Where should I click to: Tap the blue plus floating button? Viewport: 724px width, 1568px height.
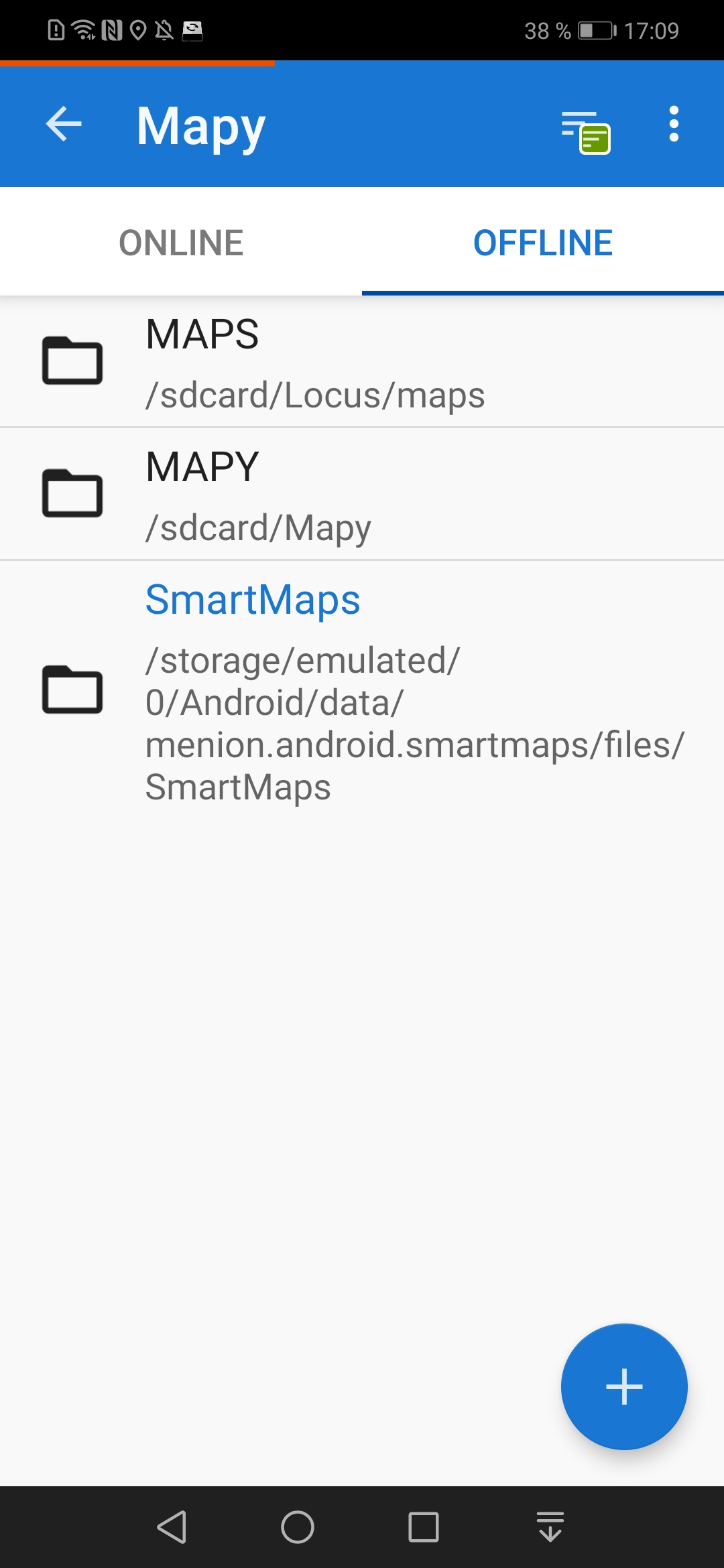624,1386
